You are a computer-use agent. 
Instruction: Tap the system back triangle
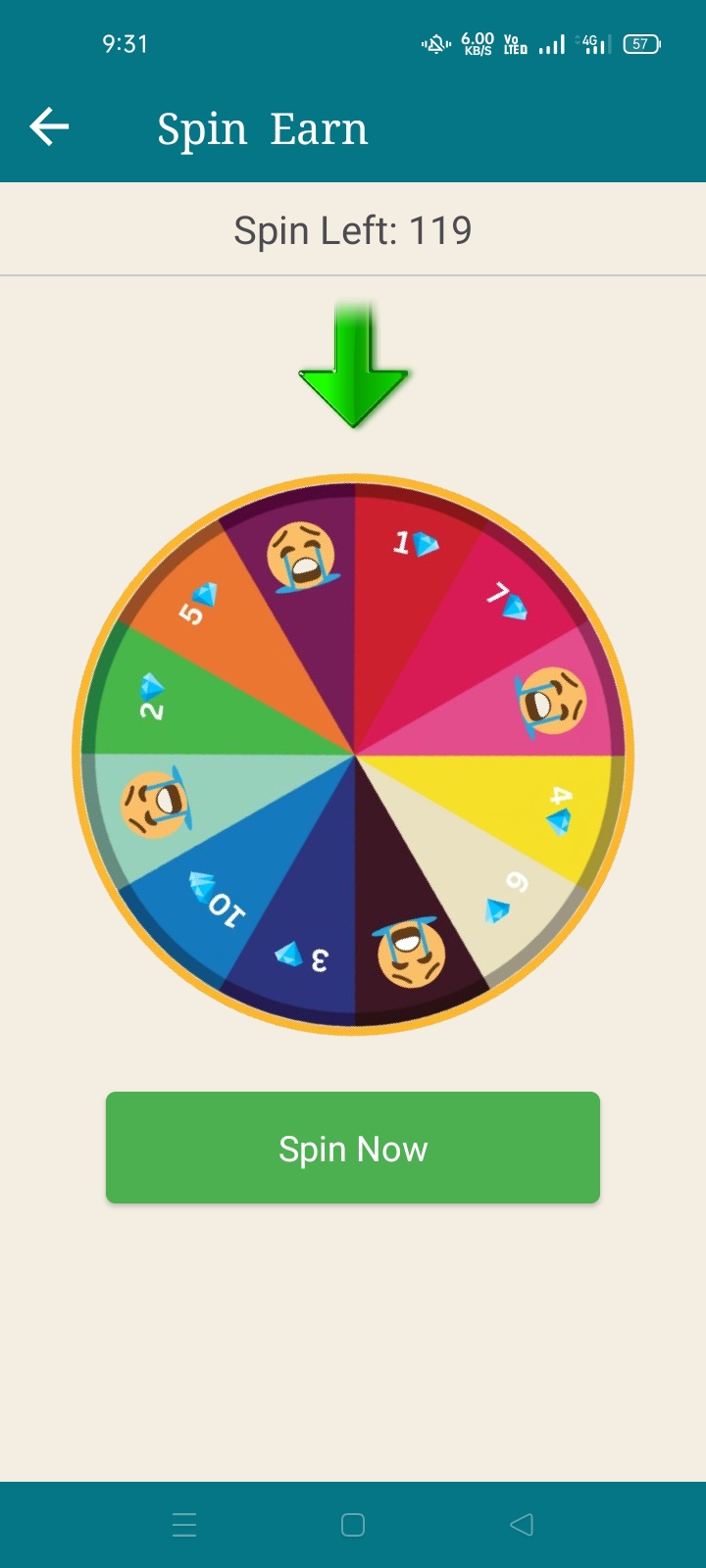(x=522, y=1525)
